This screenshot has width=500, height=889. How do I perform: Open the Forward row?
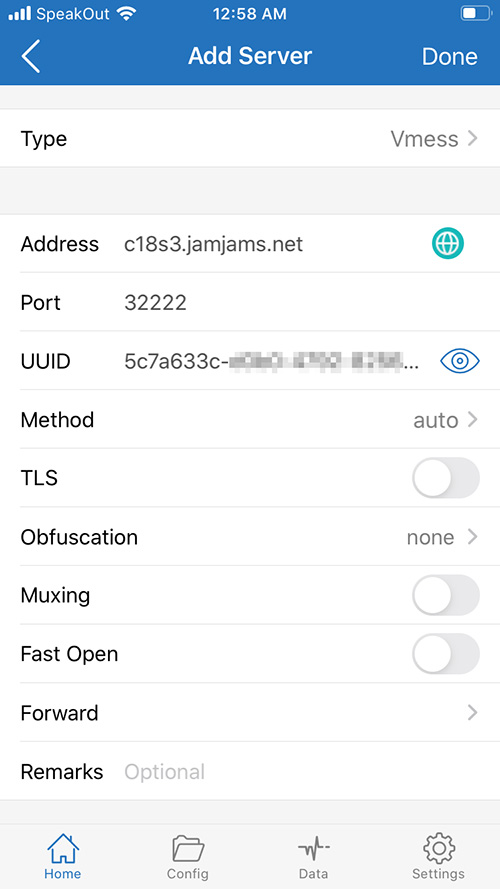click(x=250, y=713)
